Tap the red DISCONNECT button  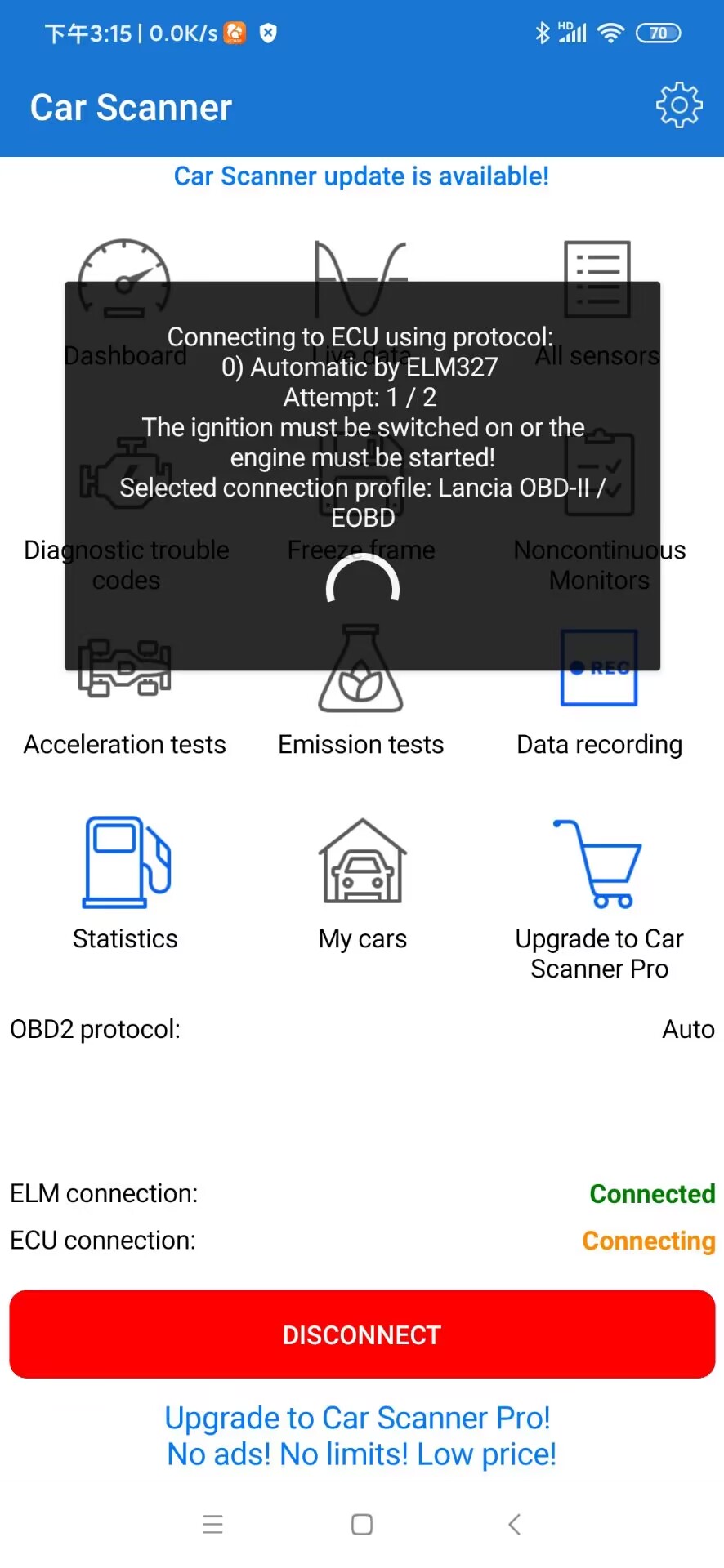362,1334
